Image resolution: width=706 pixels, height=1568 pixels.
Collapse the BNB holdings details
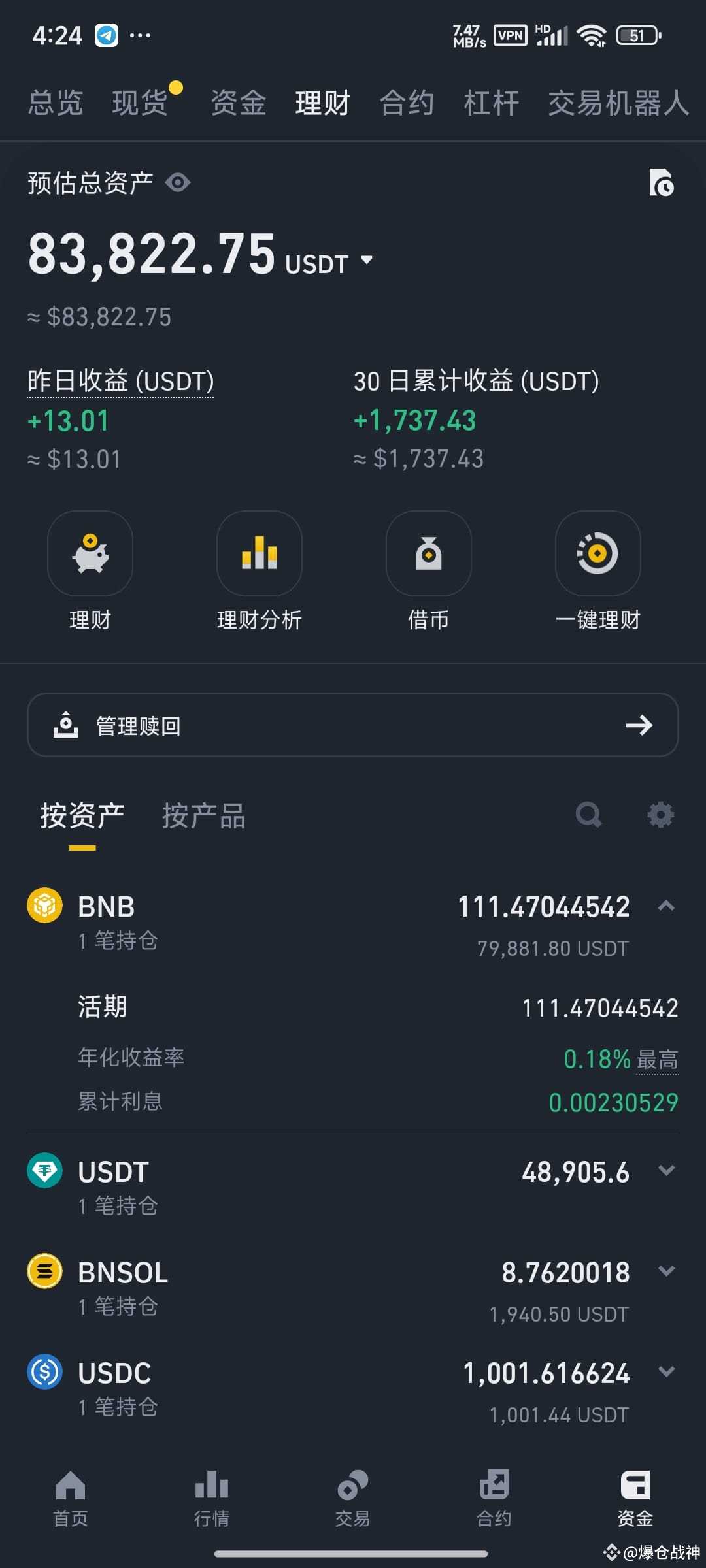(x=667, y=906)
